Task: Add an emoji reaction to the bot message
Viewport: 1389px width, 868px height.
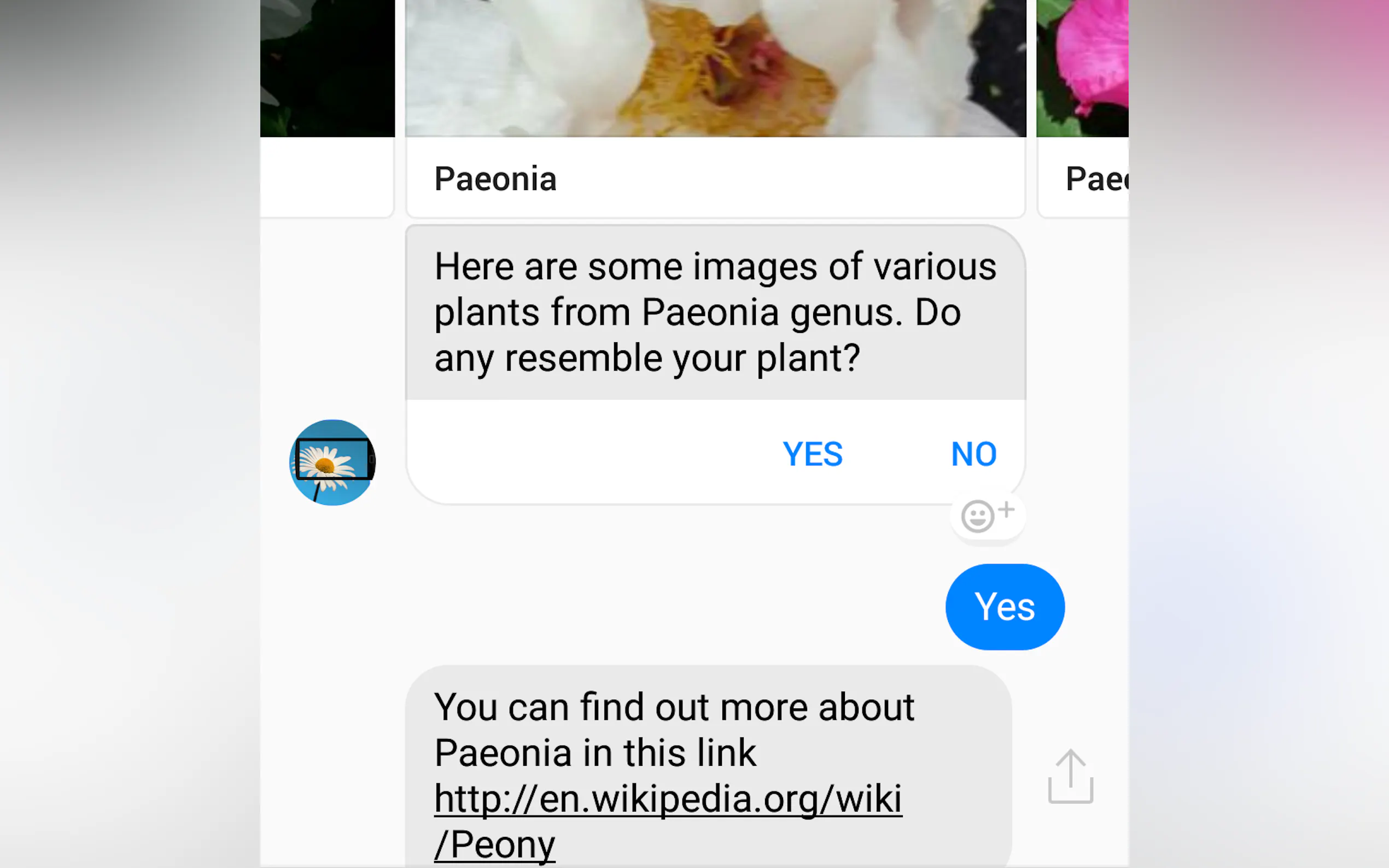Action: tap(987, 515)
